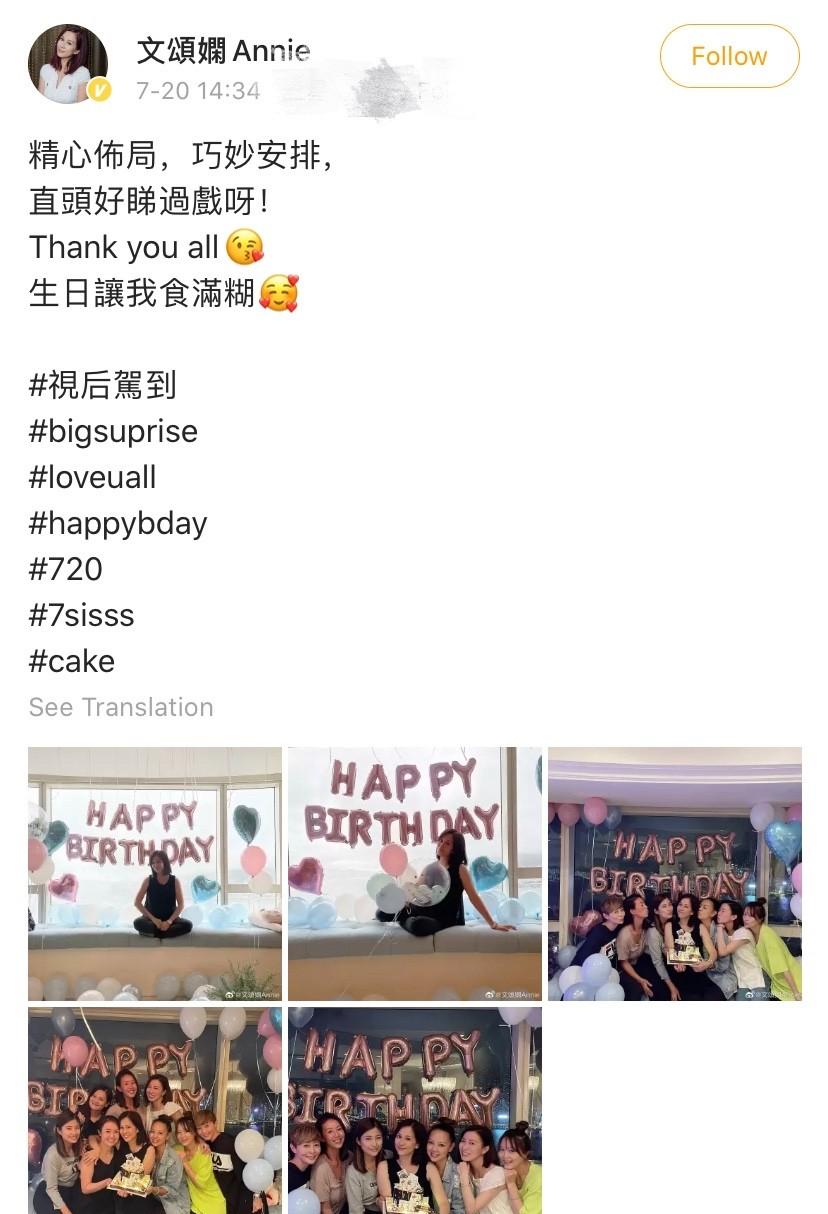Open the #視后駕到 hashtag
The height and width of the screenshot is (1214, 828).
click(x=103, y=385)
